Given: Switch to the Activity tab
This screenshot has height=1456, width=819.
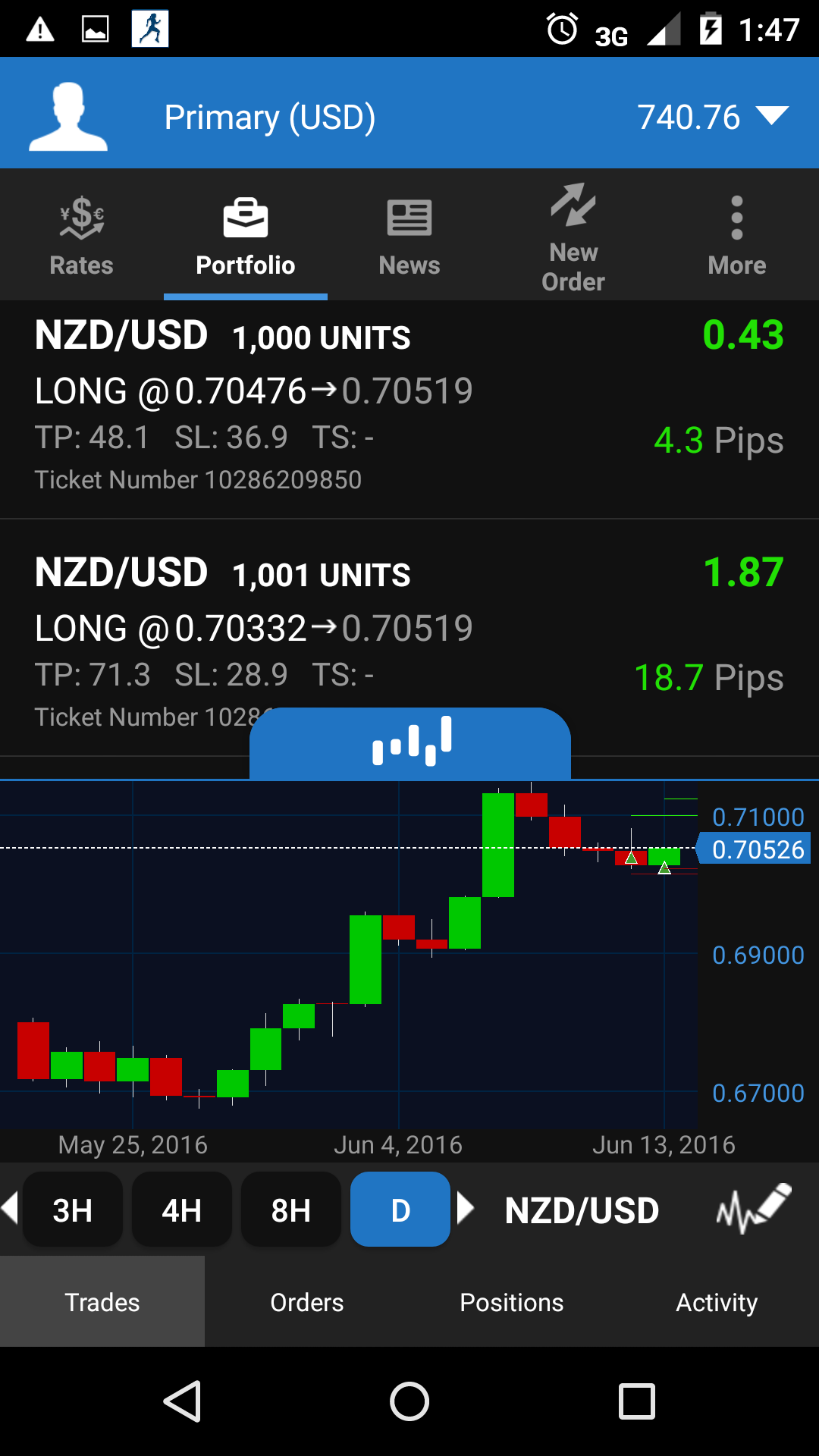Looking at the screenshot, I should pos(717,1302).
